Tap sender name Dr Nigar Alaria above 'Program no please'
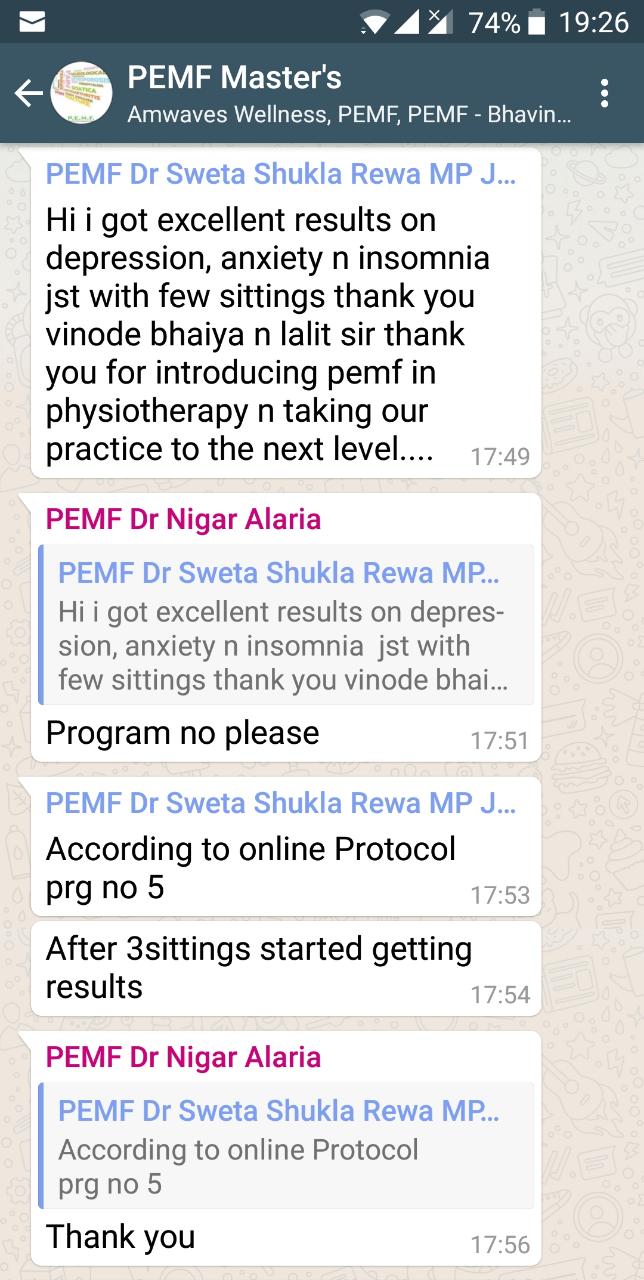 point(184,519)
